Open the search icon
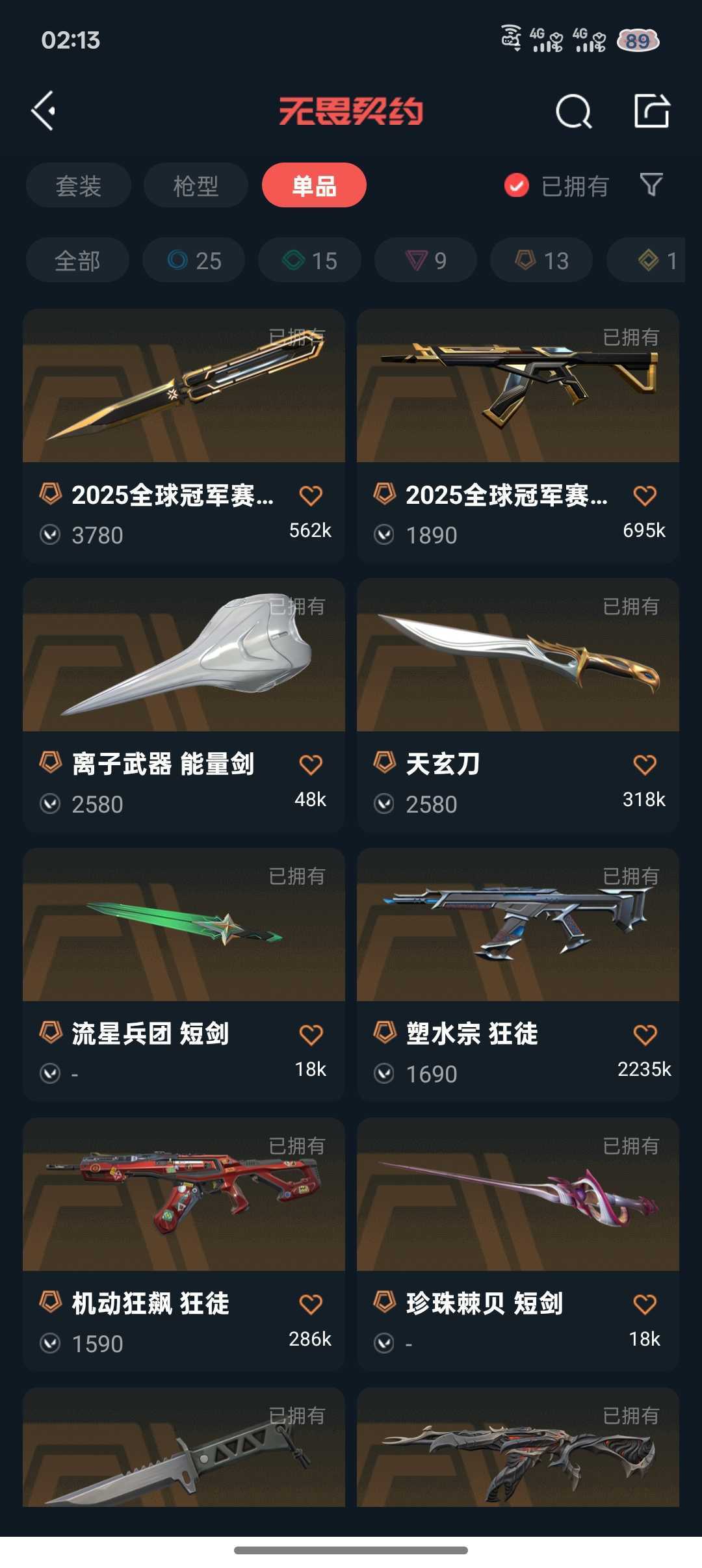The image size is (702, 1568). [573, 112]
